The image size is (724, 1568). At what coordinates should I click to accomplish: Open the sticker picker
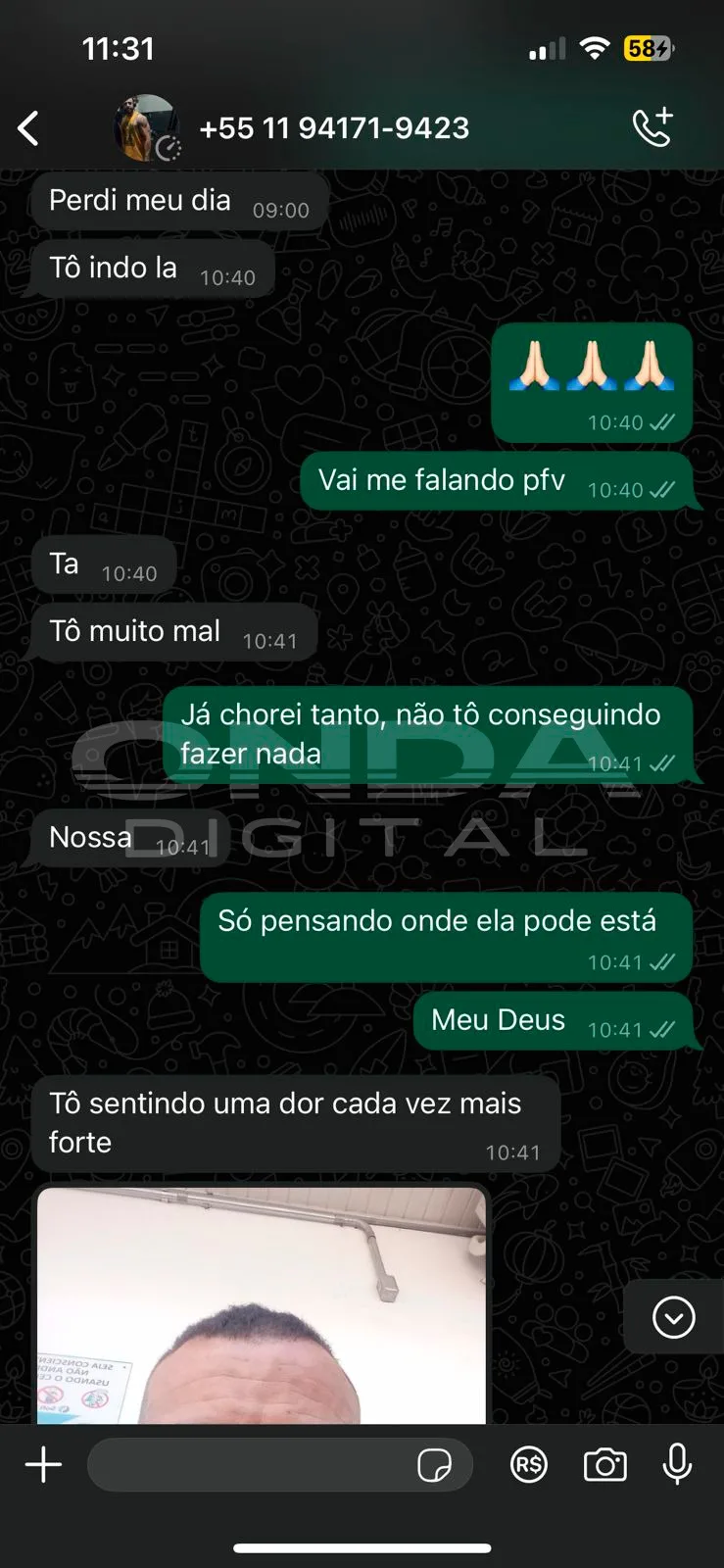434,1466
